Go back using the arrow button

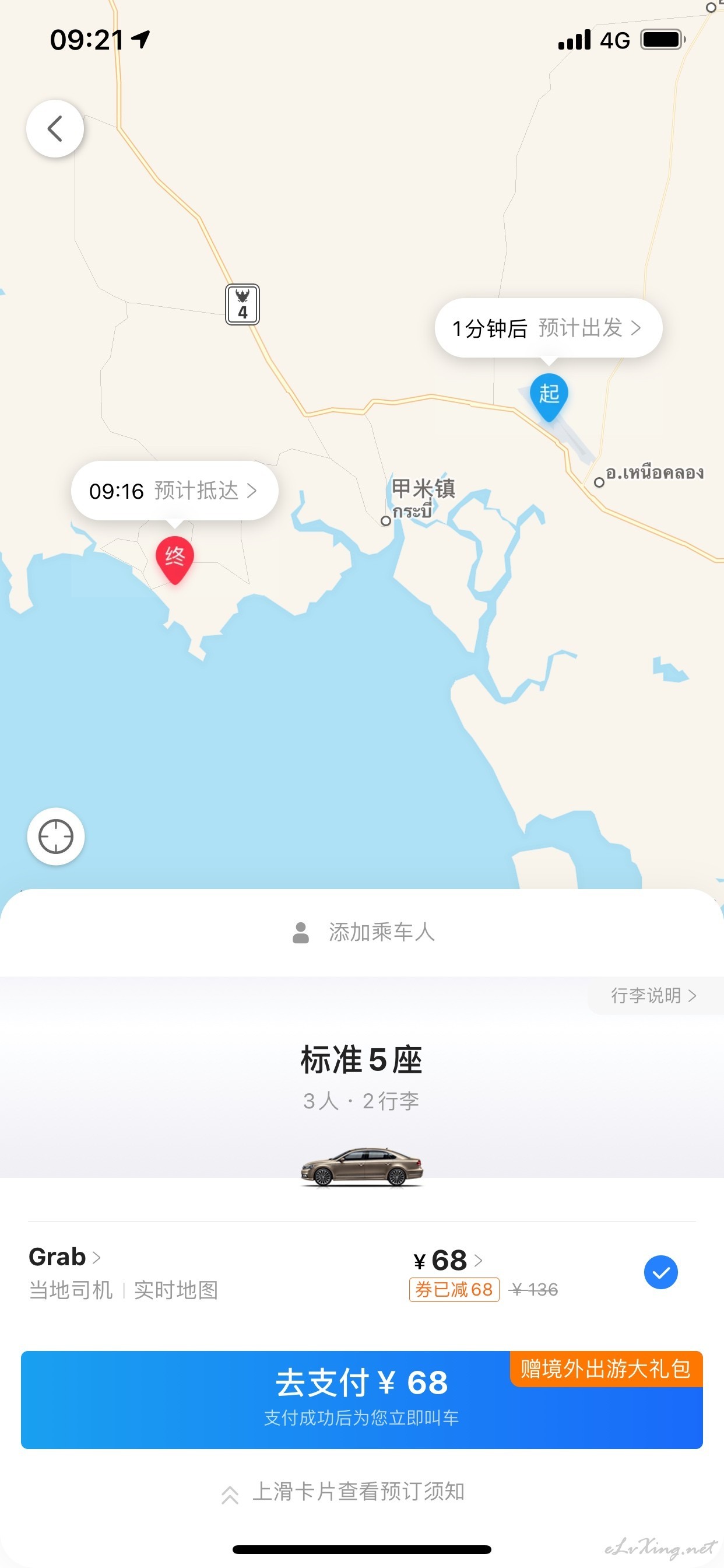pos(55,128)
